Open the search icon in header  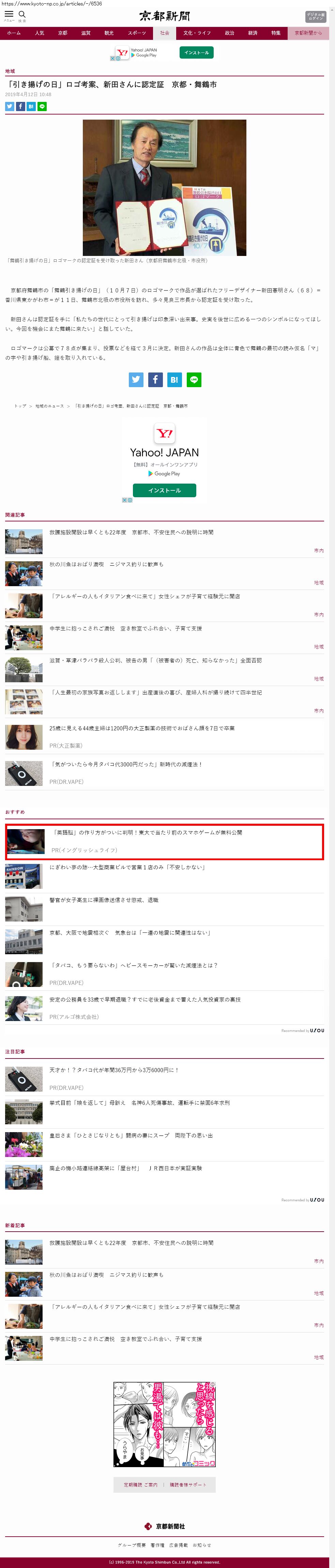click(22, 15)
